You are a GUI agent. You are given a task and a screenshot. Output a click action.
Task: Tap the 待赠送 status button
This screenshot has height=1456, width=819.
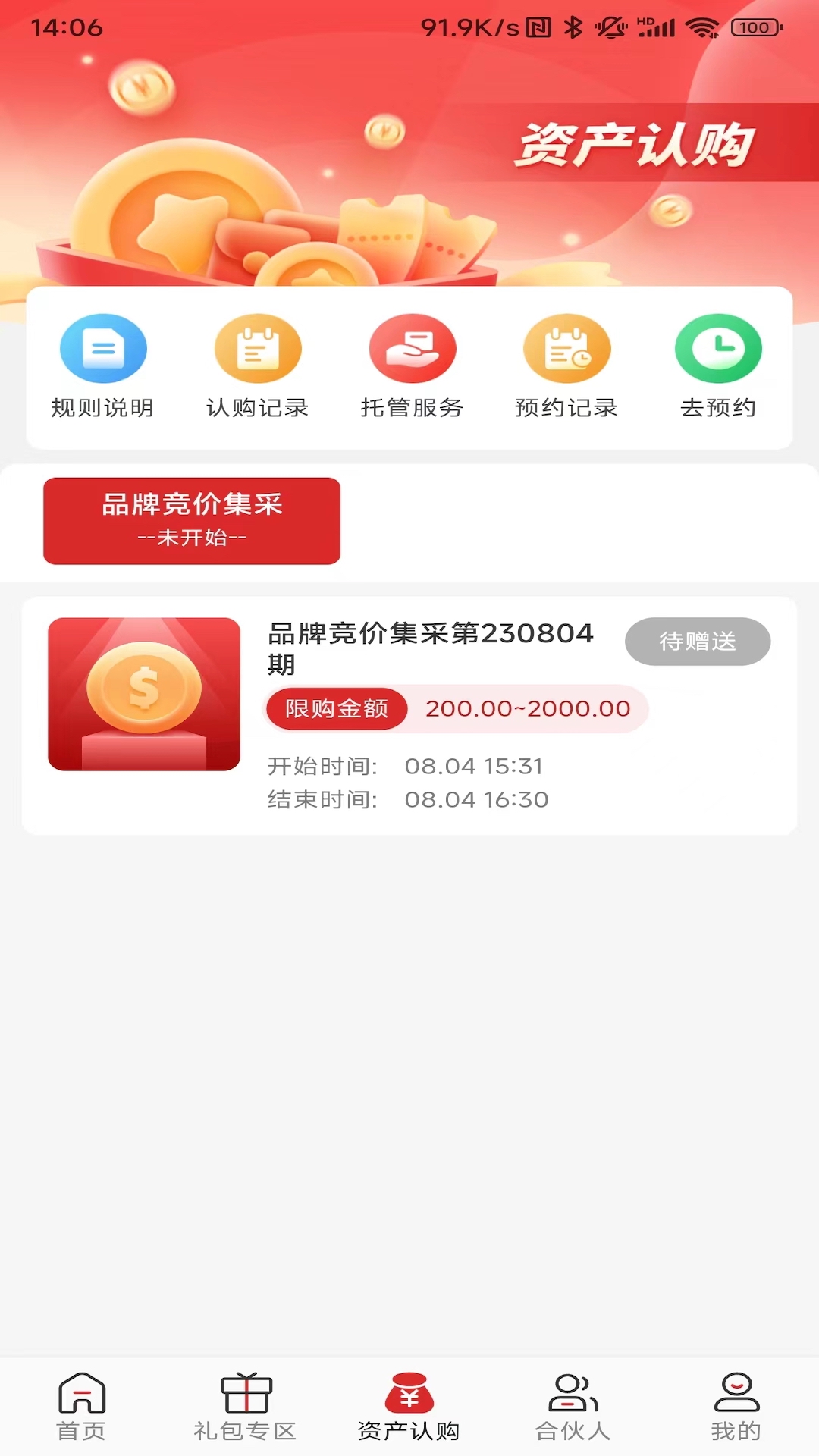pyautogui.click(x=697, y=642)
